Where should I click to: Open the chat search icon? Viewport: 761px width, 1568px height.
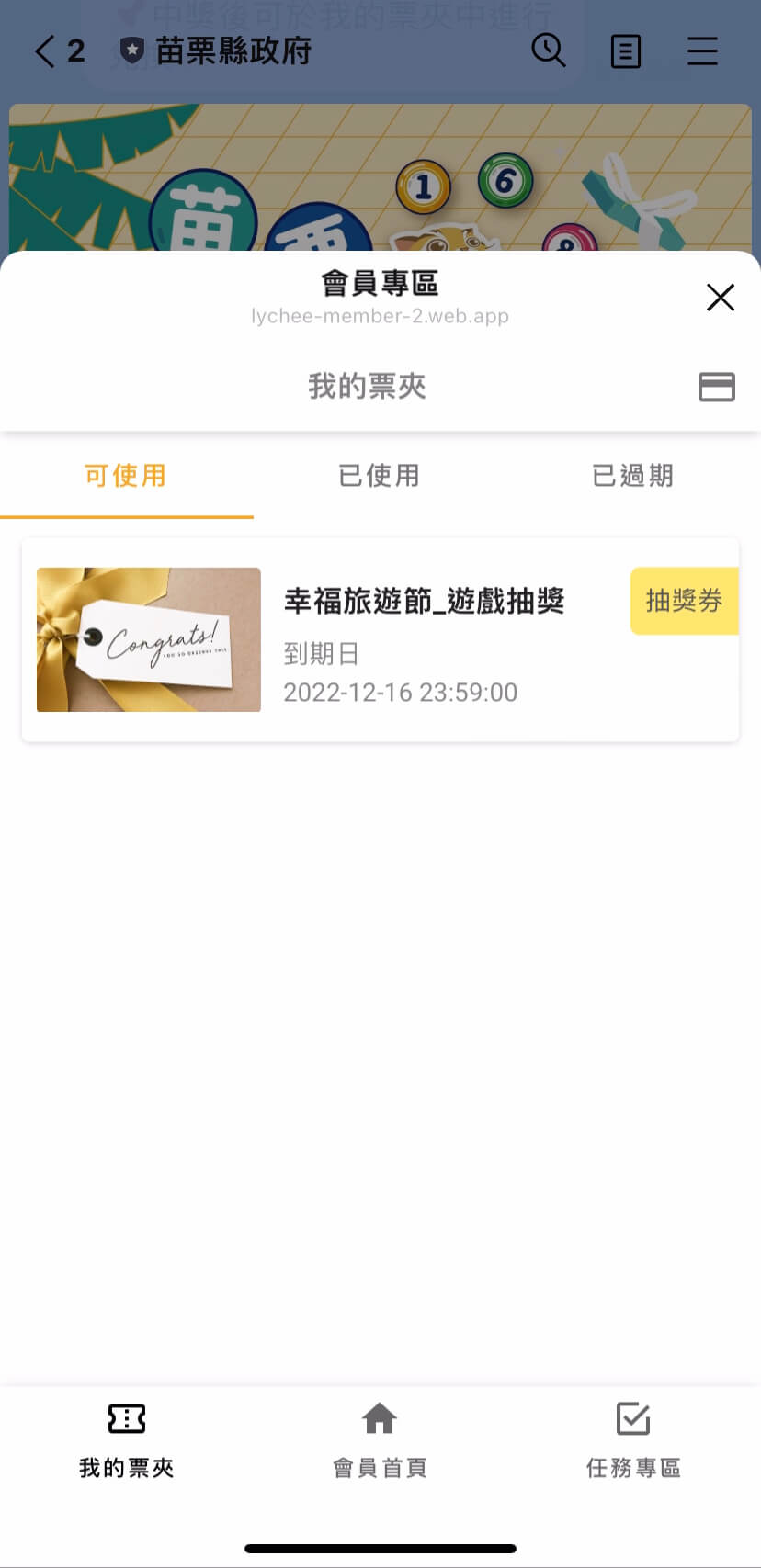[550, 51]
